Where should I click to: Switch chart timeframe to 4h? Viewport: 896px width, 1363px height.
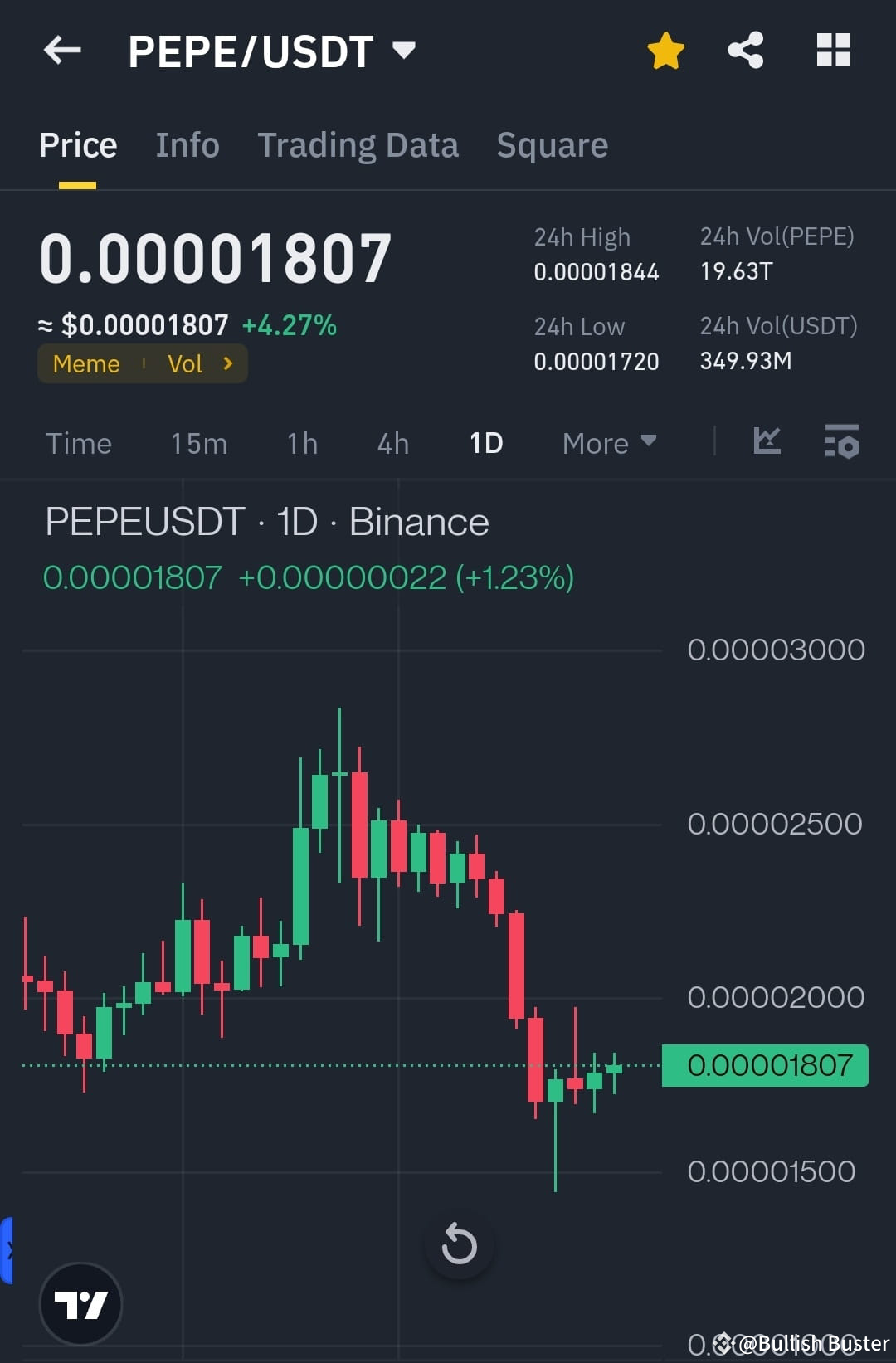[392, 443]
